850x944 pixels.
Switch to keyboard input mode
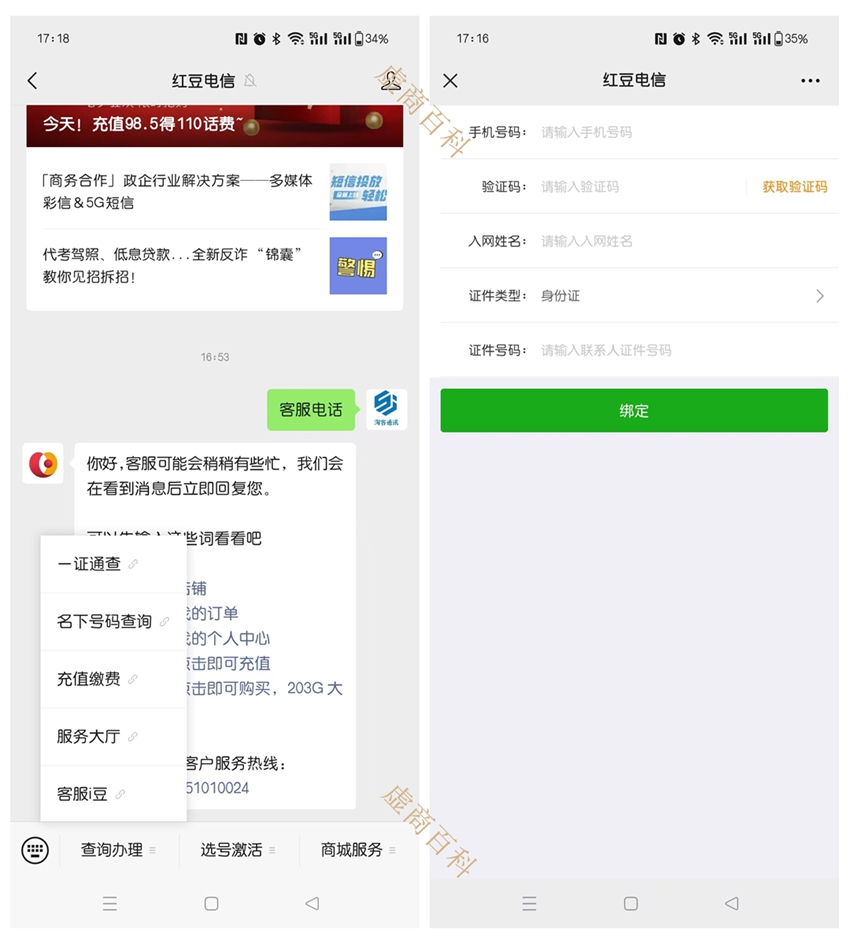(x=35, y=850)
